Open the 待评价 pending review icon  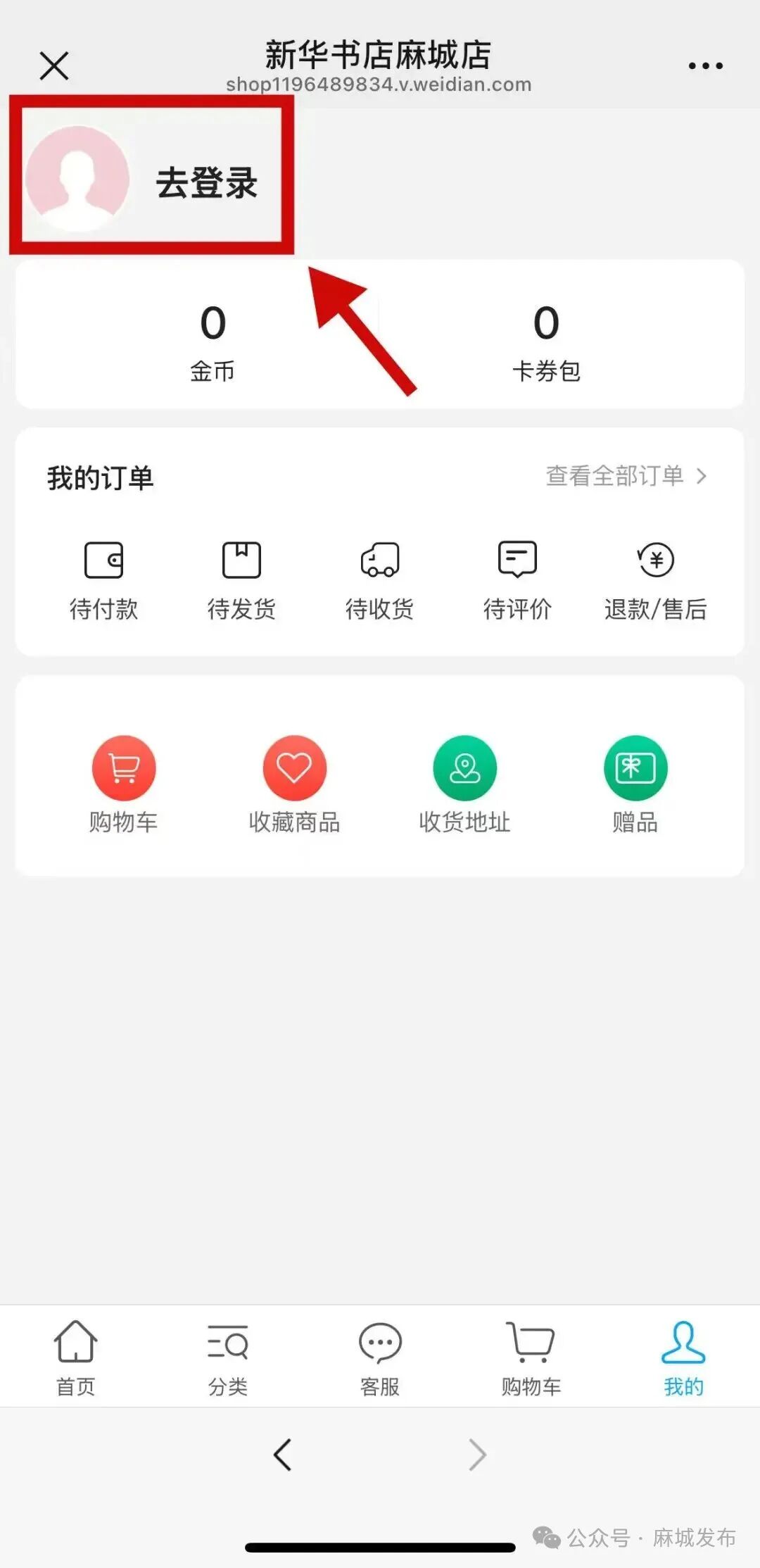coord(517,577)
